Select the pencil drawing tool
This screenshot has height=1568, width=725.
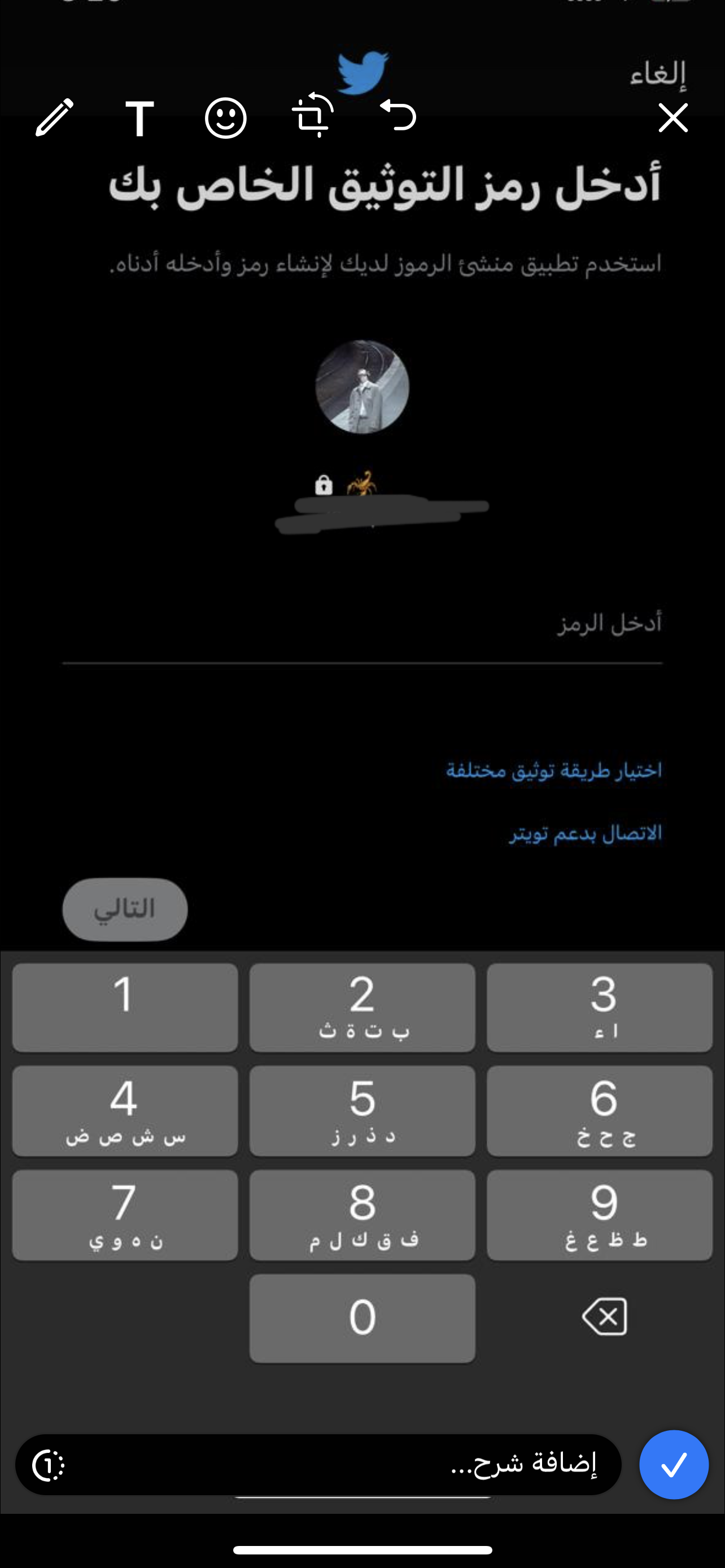tap(55, 117)
